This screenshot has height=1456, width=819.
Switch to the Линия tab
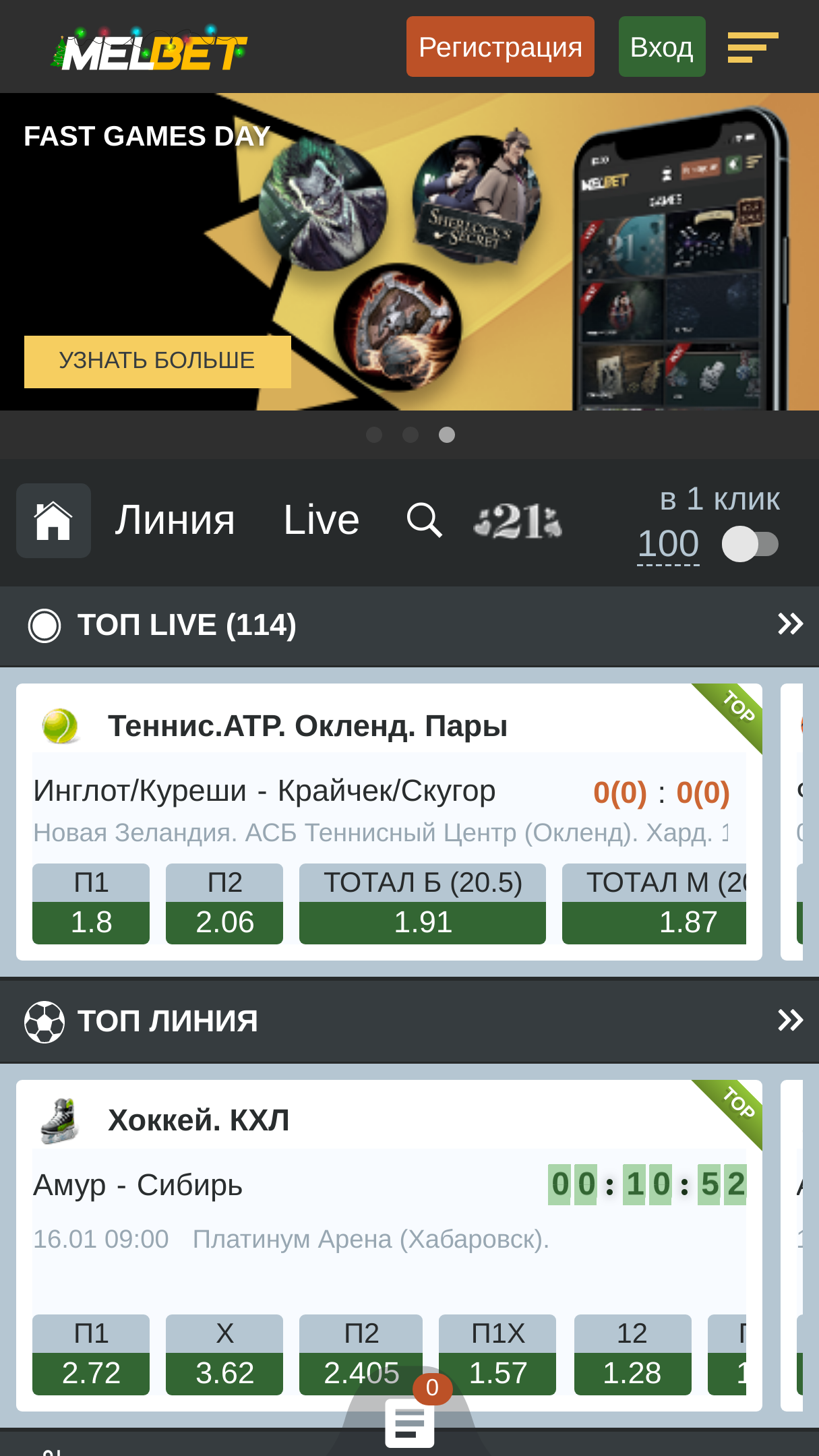coord(175,520)
